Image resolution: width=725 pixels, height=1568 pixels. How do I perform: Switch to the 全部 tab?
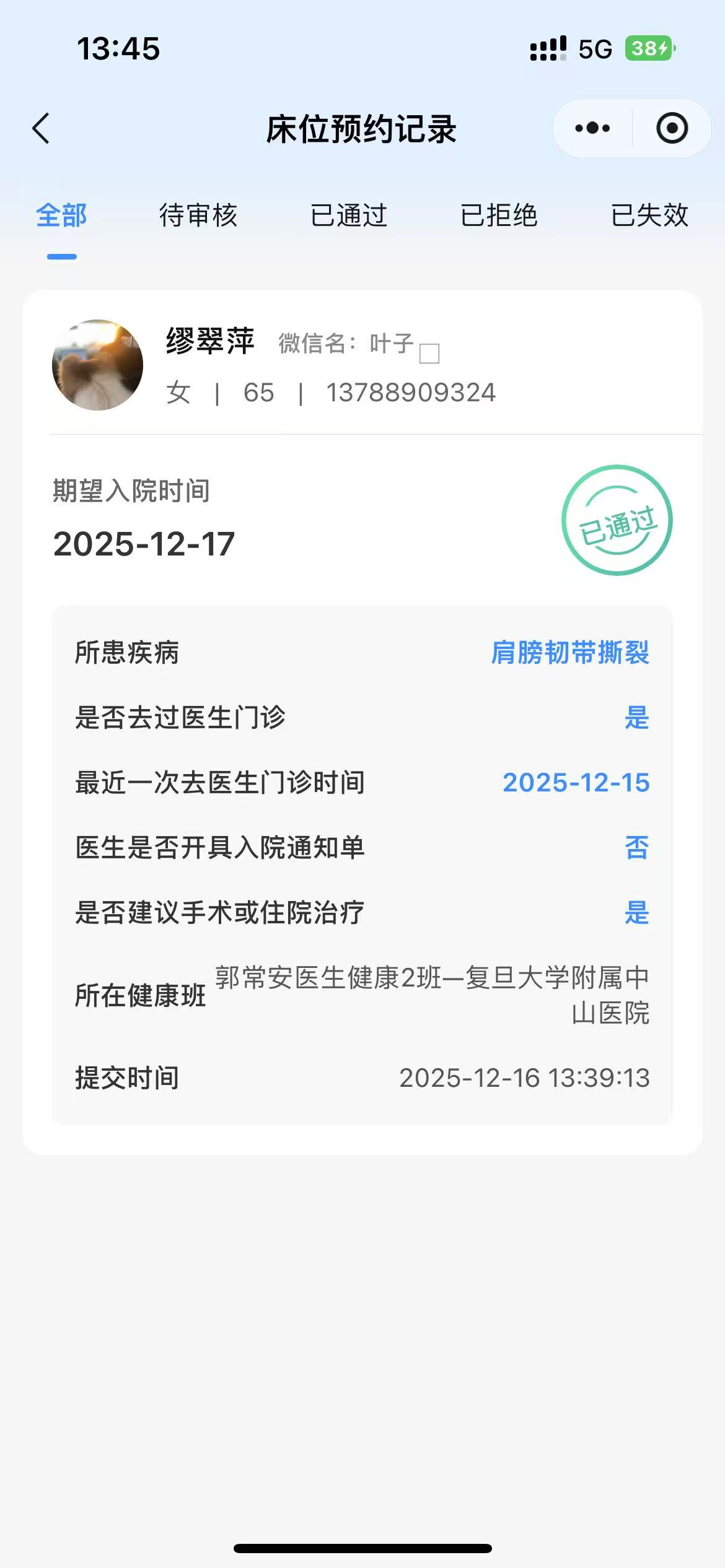pos(61,216)
